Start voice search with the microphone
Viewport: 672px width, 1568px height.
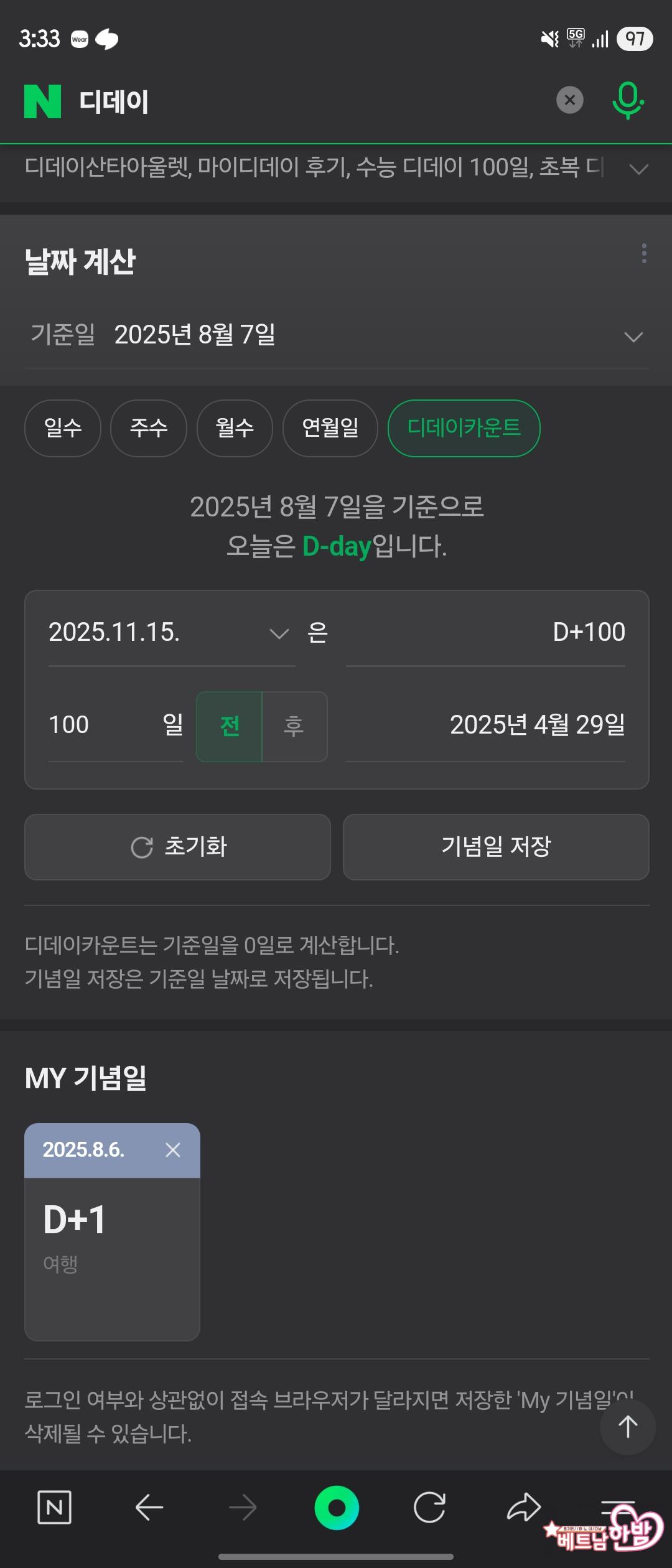(627, 100)
